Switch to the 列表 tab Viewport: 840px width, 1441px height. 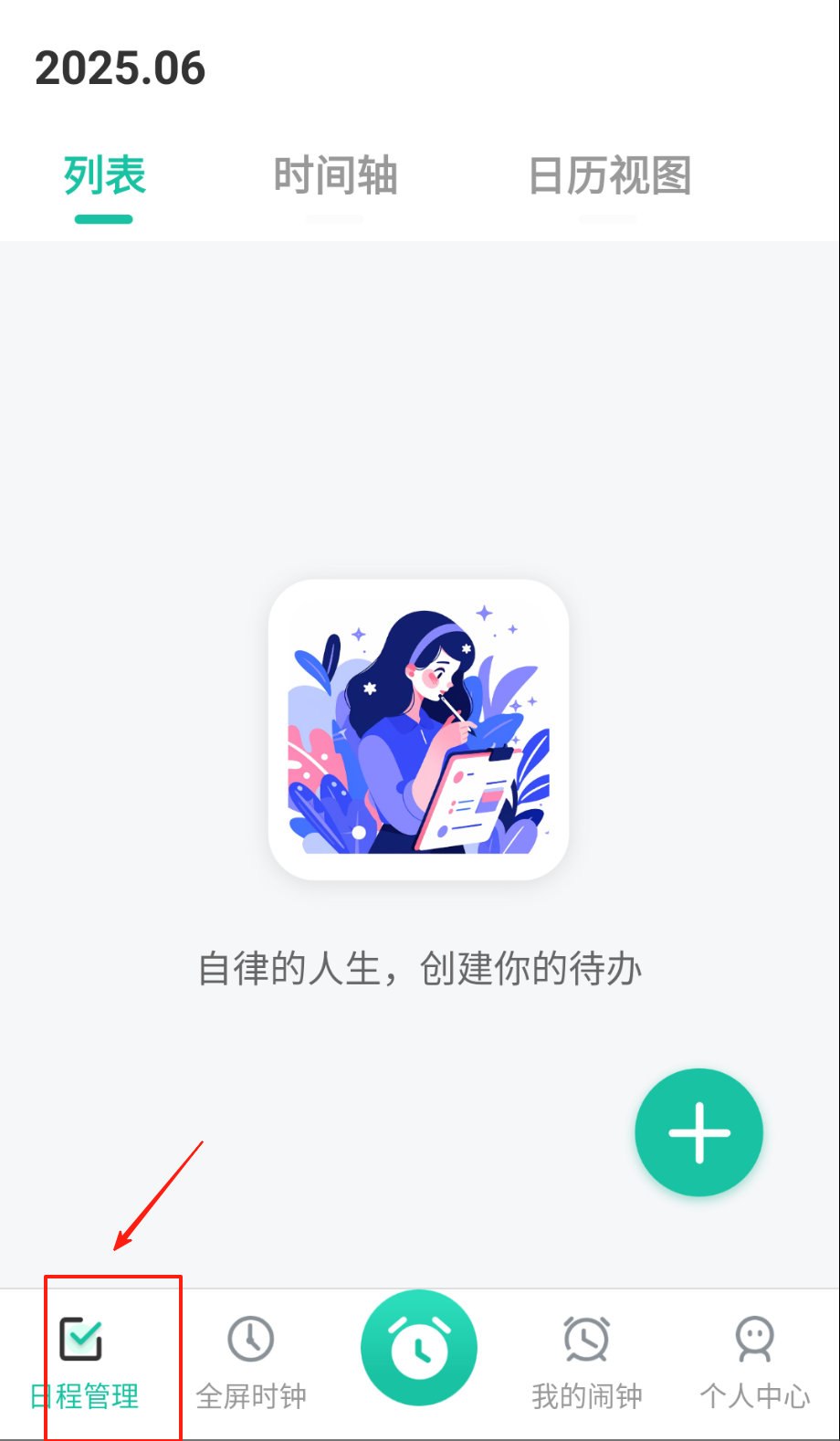[104, 176]
